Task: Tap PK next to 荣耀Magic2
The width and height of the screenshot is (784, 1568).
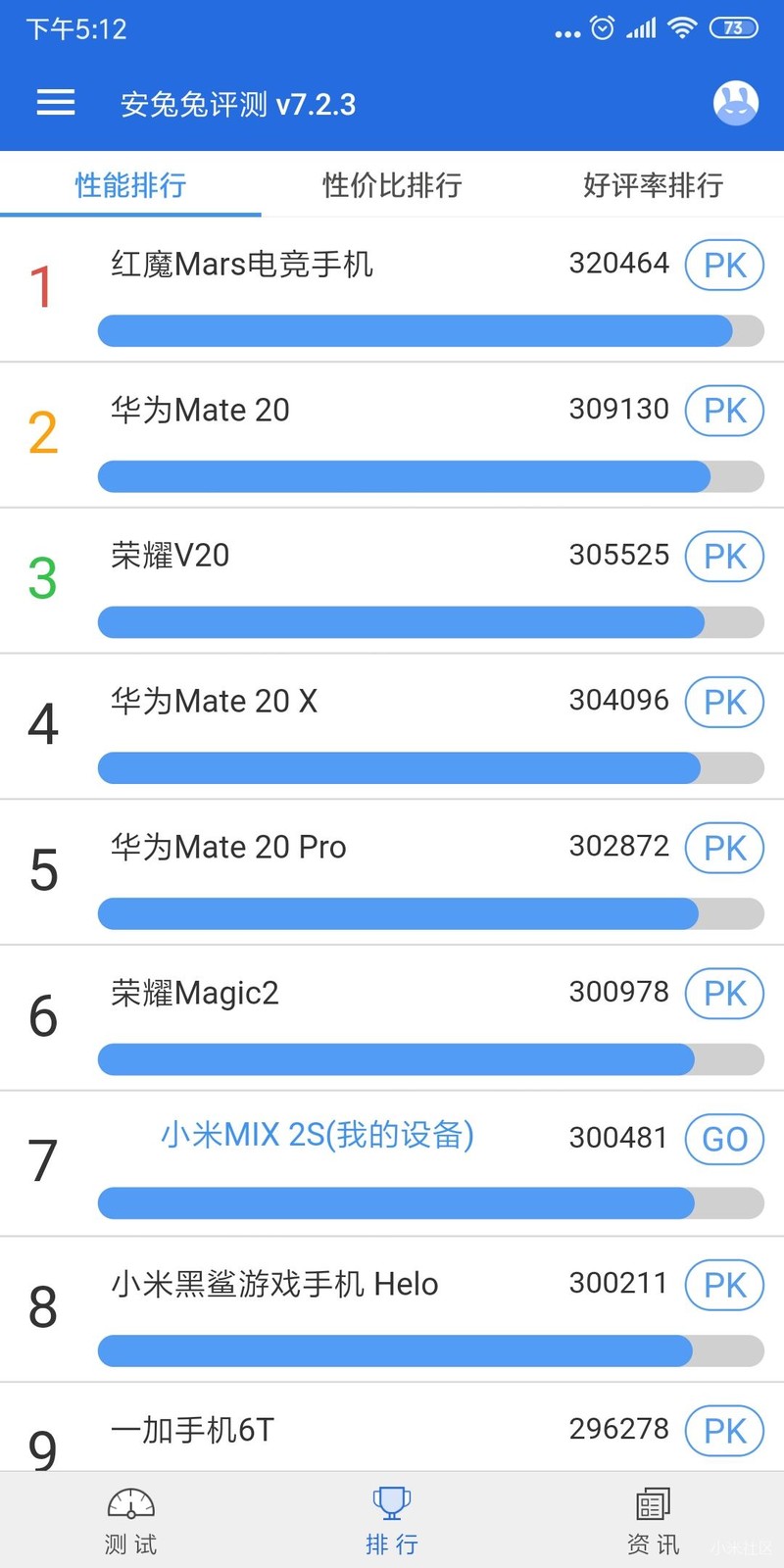Action: pyautogui.click(x=724, y=994)
